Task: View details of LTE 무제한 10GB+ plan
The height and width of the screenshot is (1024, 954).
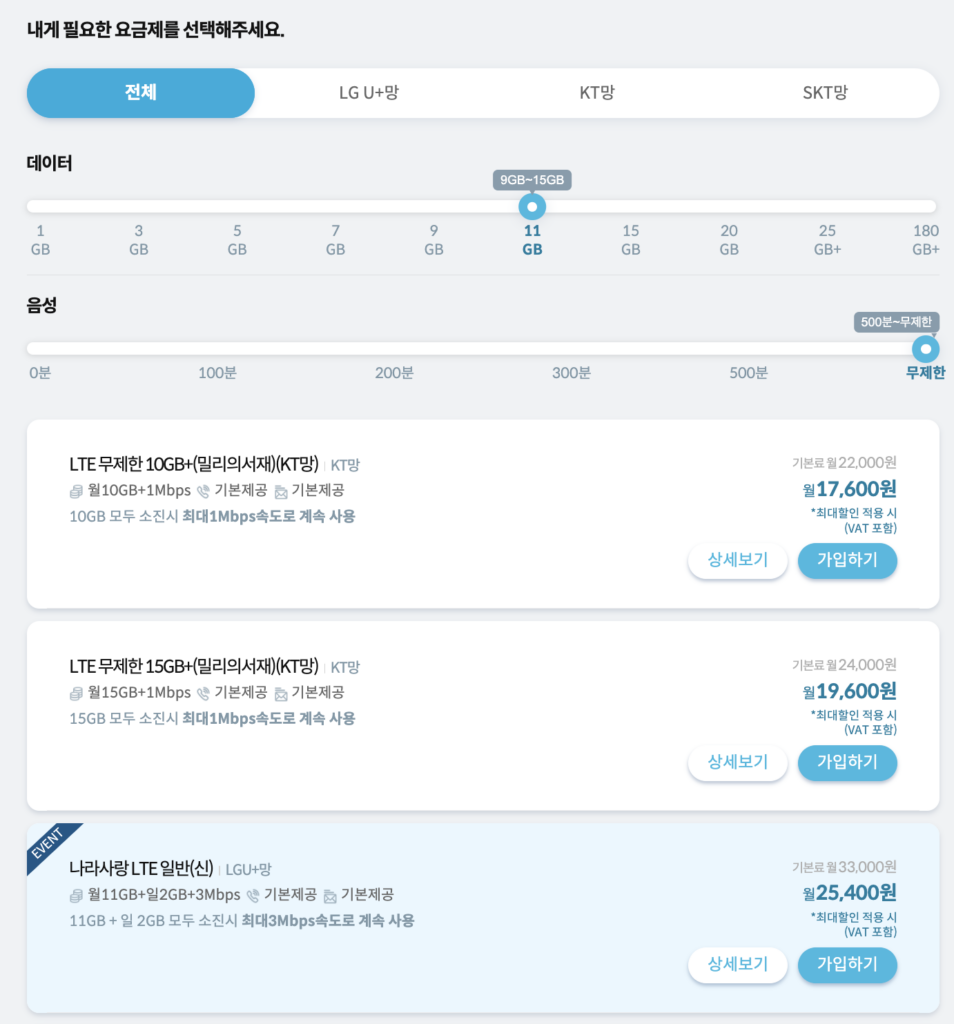Action: click(x=737, y=561)
